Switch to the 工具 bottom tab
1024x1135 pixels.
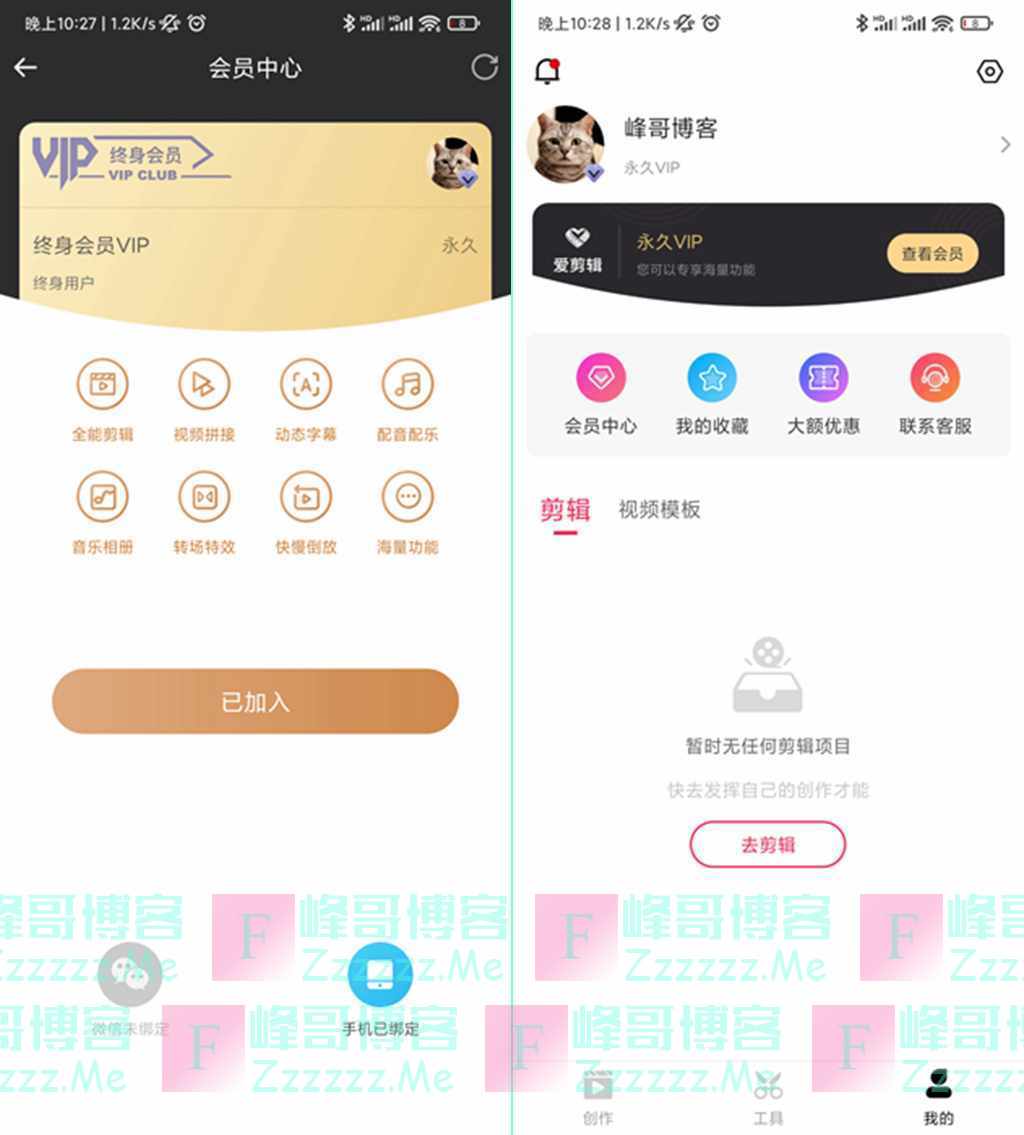point(768,1095)
